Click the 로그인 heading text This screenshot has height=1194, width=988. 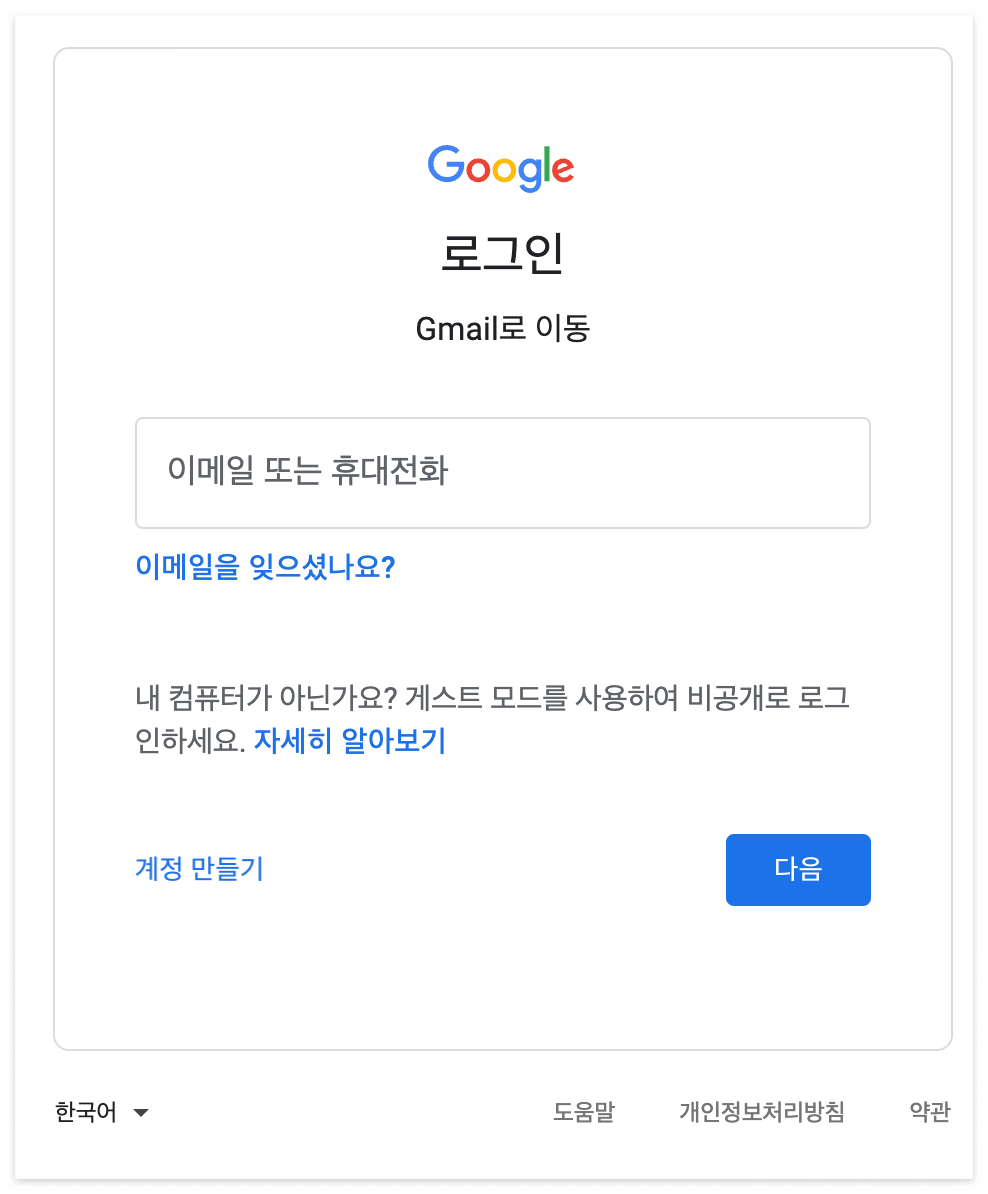(502, 252)
